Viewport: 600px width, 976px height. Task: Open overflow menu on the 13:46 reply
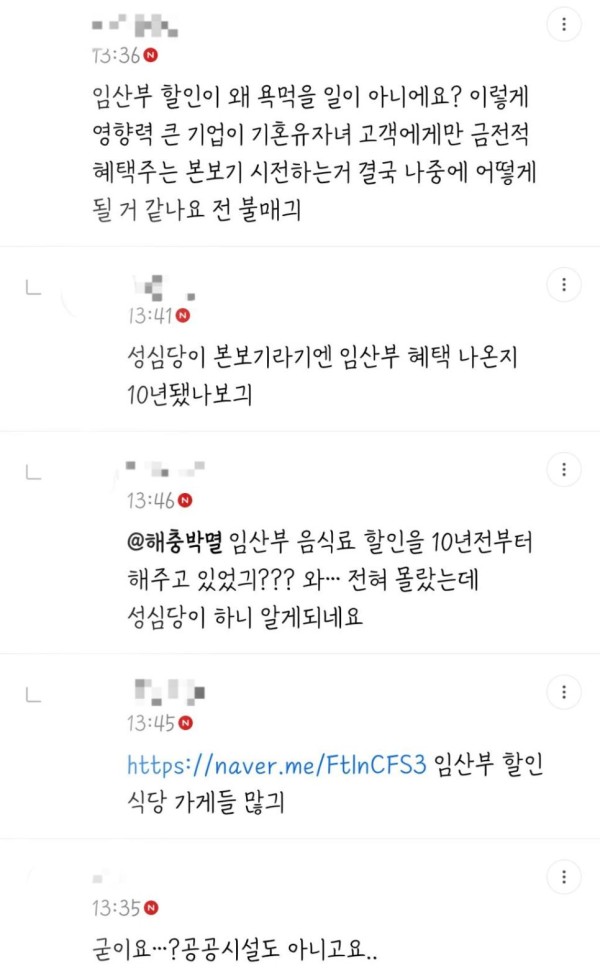pos(564,469)
